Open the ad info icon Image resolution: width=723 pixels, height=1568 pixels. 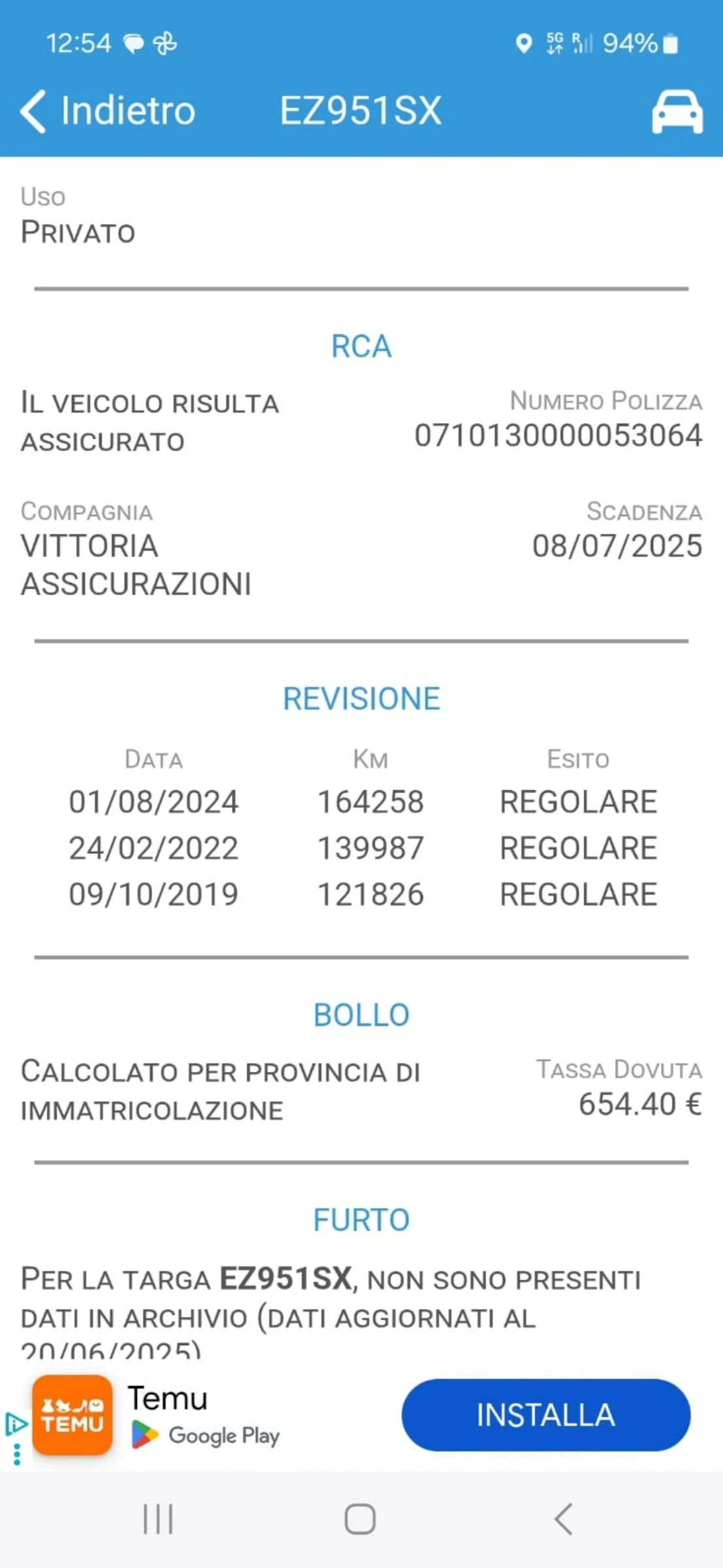[x=16, y=1424]
